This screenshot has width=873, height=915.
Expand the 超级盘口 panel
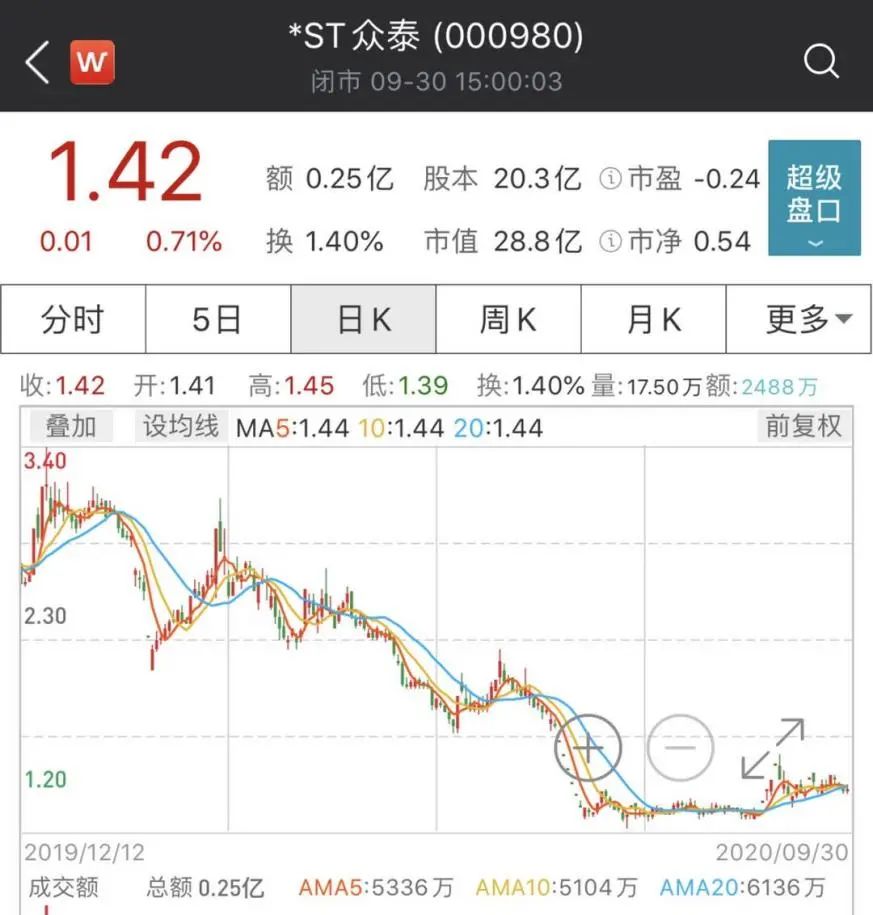pyautogui.click(x=814, y=198)
